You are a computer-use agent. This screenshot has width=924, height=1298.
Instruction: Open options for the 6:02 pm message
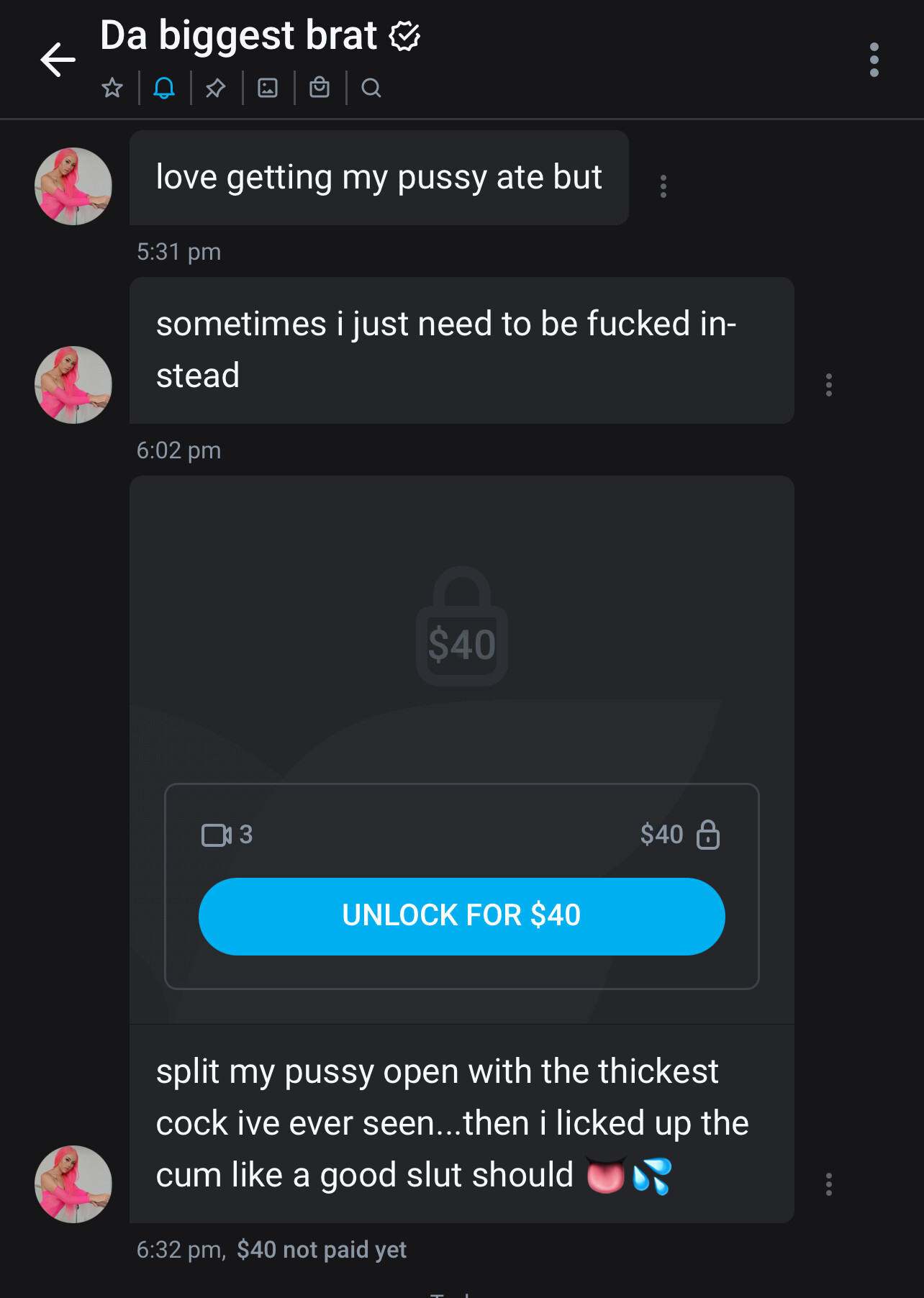828,385
